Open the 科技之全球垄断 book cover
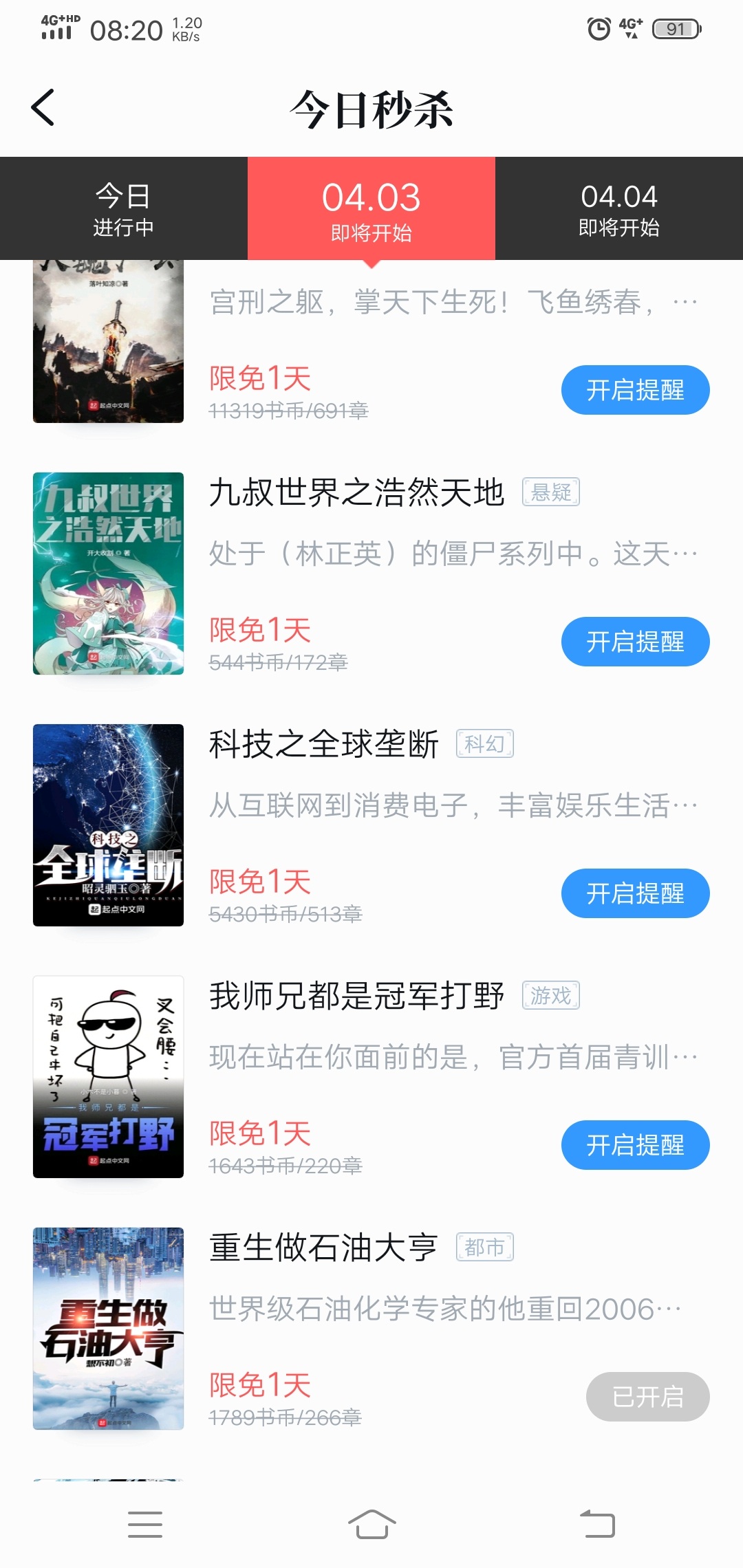Image resolution: width=743 pixels, height=1568 pixels. coord(109,825)
